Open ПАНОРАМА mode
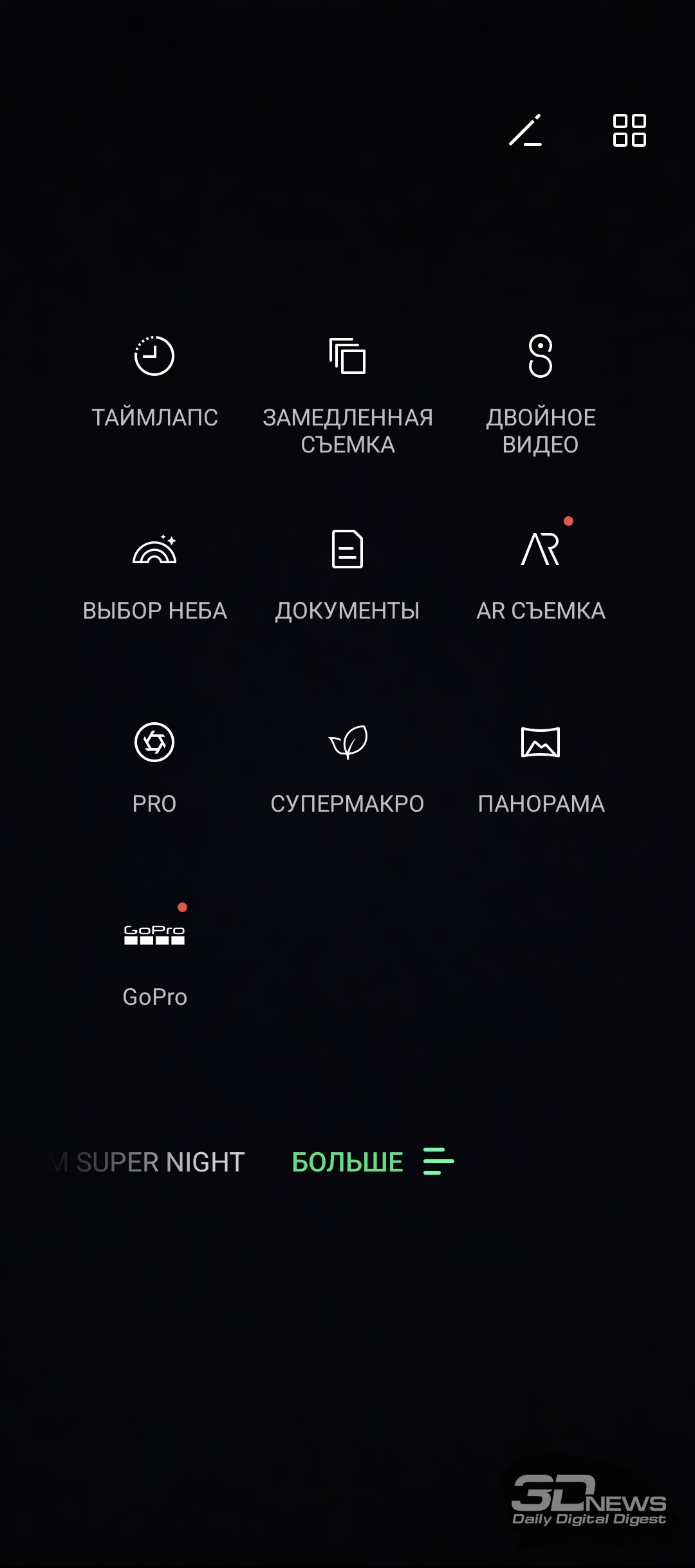Screen dimensions: 695x1568 541,769
